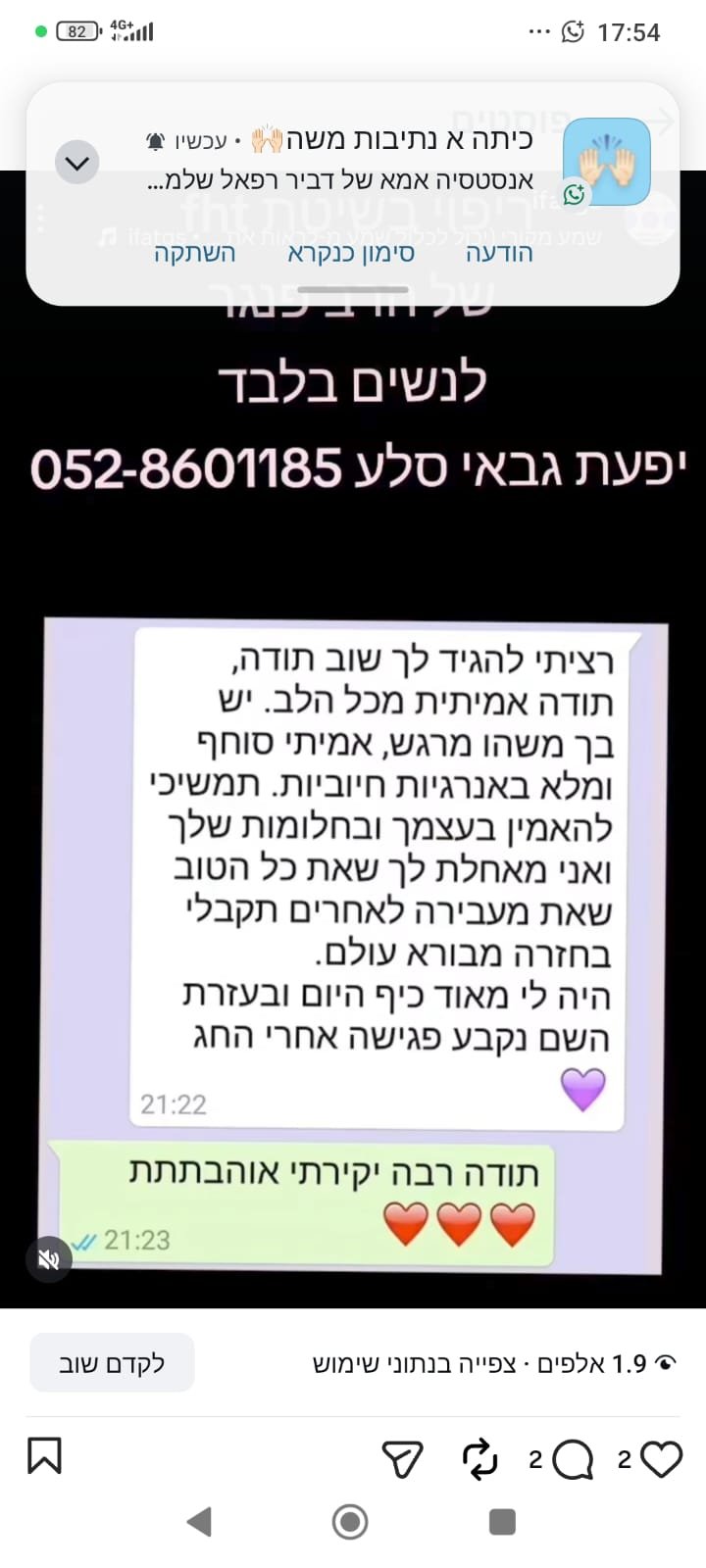Repost this reel
The image size is (706, 1568).
480,1460
